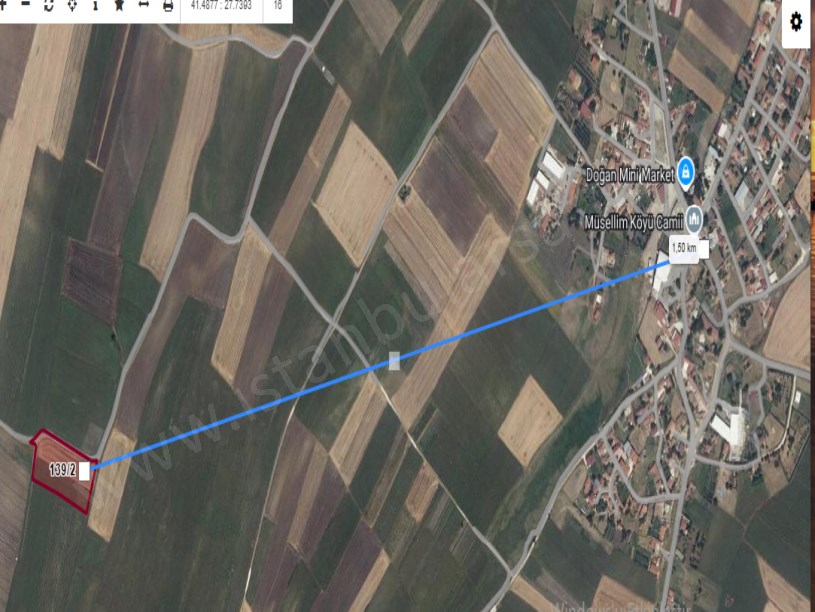Open Dogan Mini Market place marker

pos(686,172)
